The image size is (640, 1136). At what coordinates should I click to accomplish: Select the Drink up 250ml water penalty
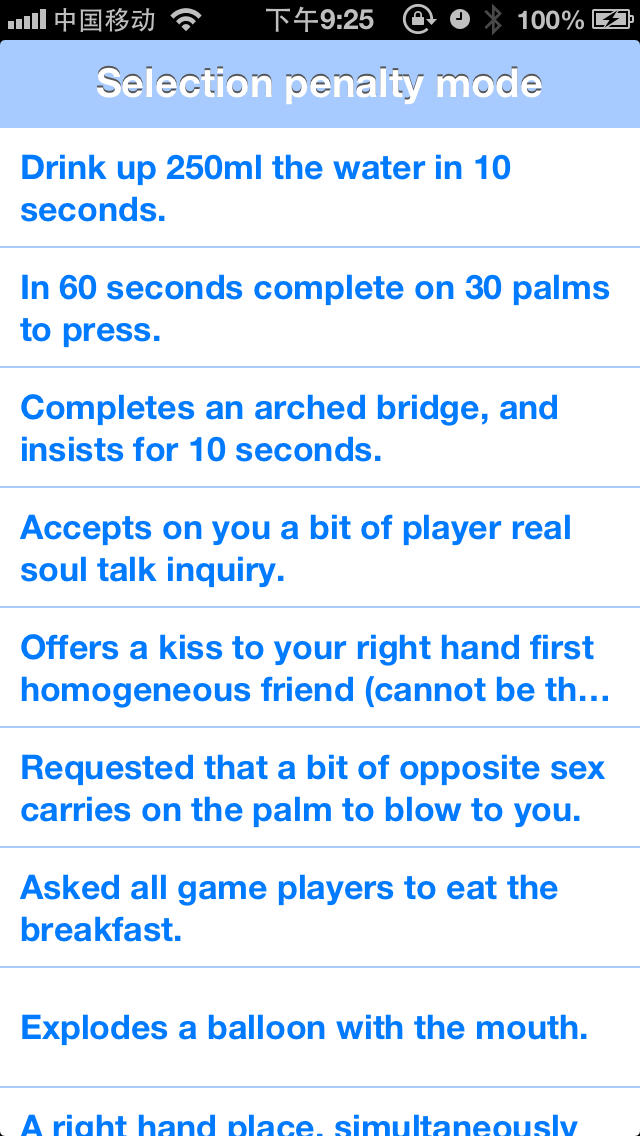[320, 188]
